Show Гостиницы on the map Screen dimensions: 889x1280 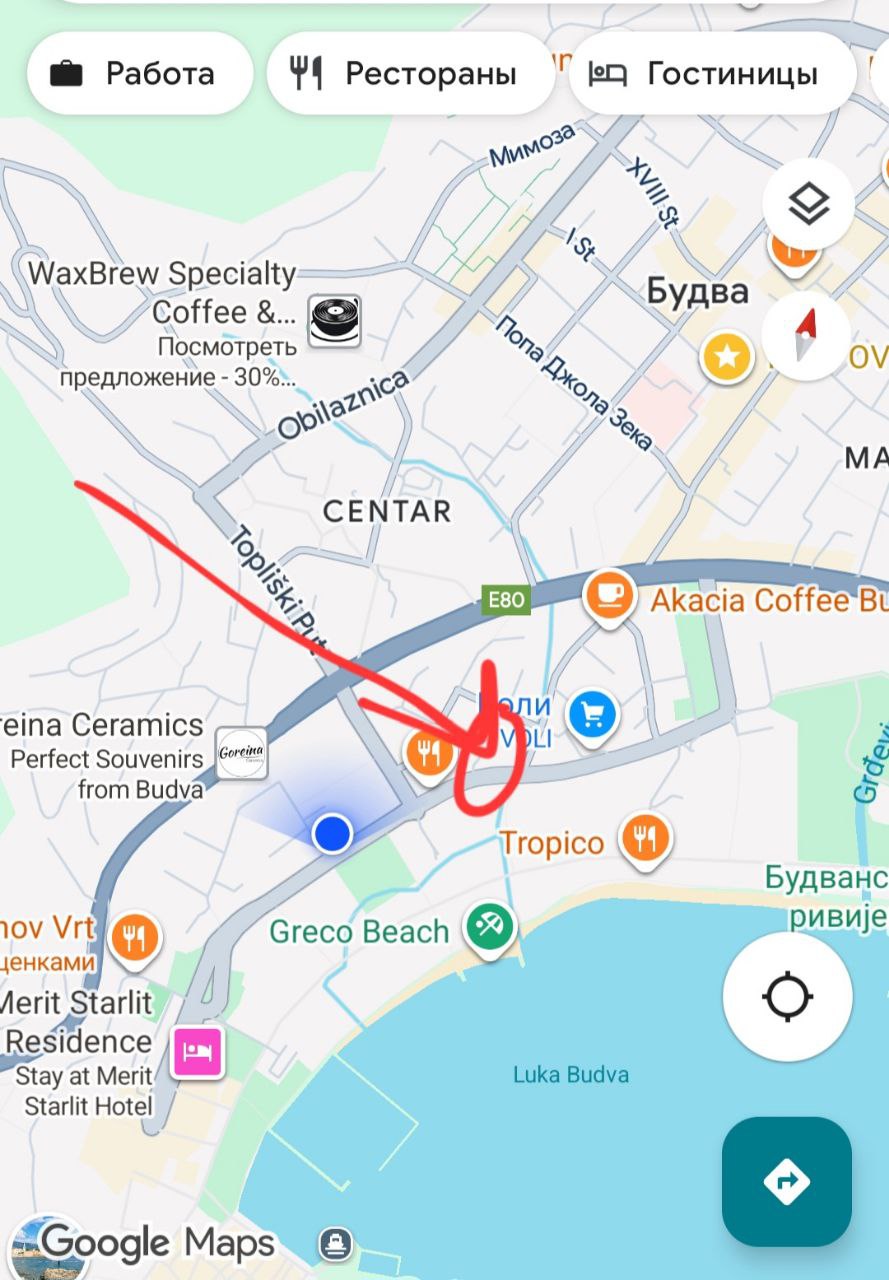pos(712,74)
